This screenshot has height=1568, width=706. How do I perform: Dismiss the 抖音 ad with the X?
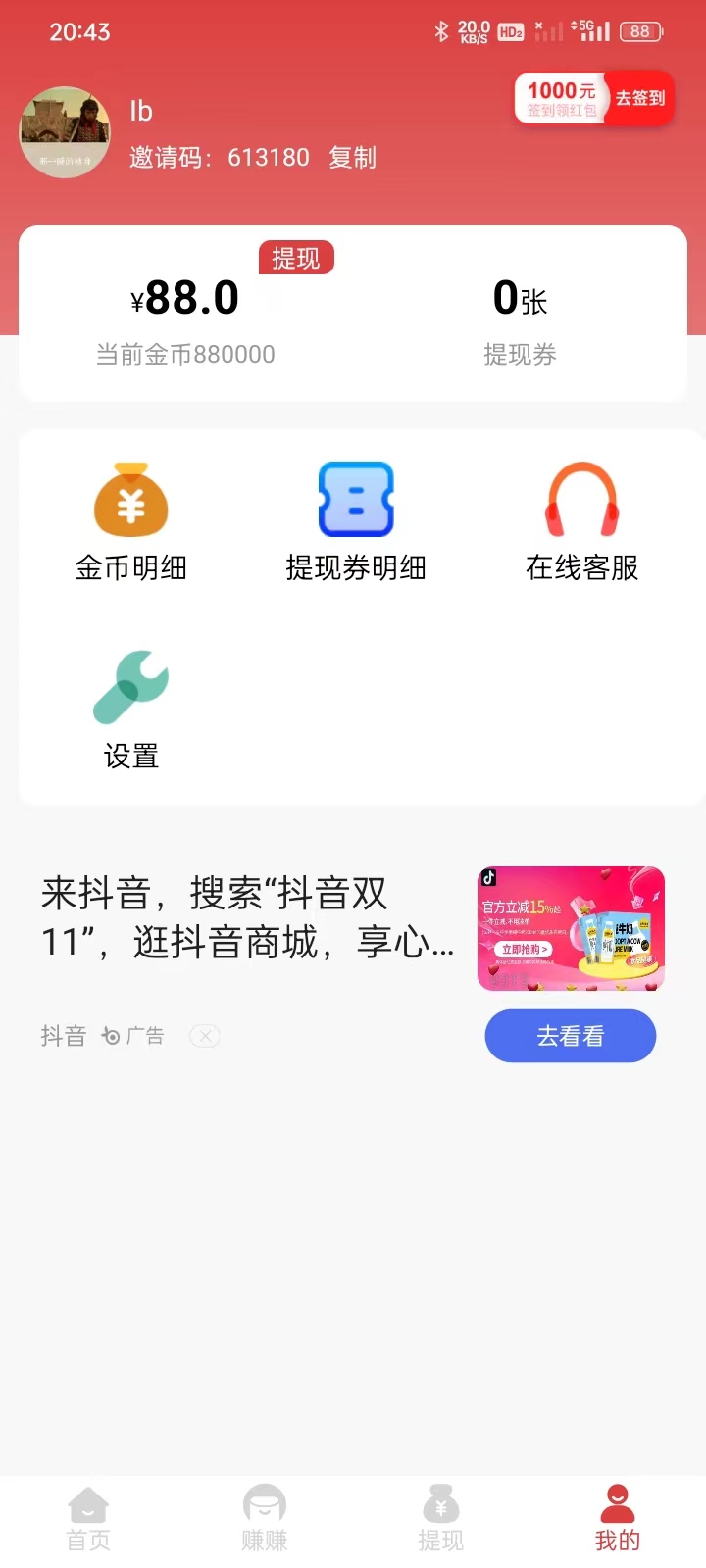pos(205,1036)
